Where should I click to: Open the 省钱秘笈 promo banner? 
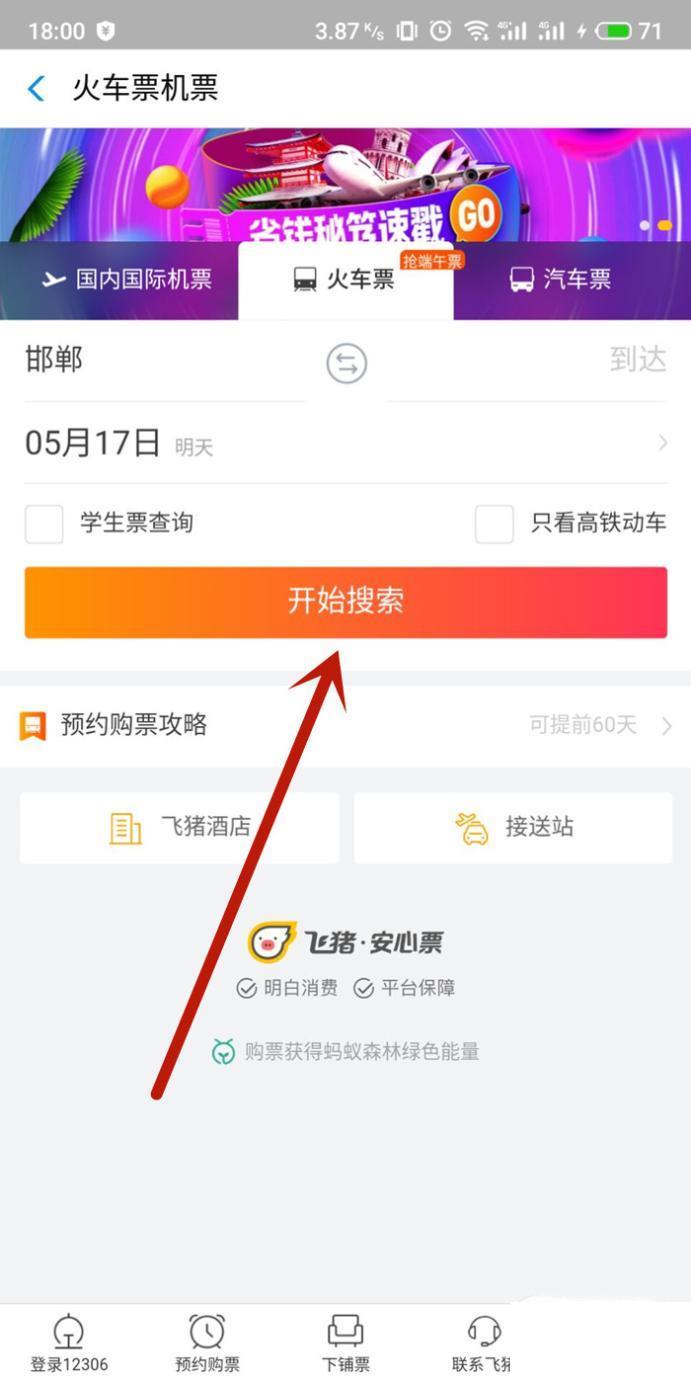tap(345, 185)
